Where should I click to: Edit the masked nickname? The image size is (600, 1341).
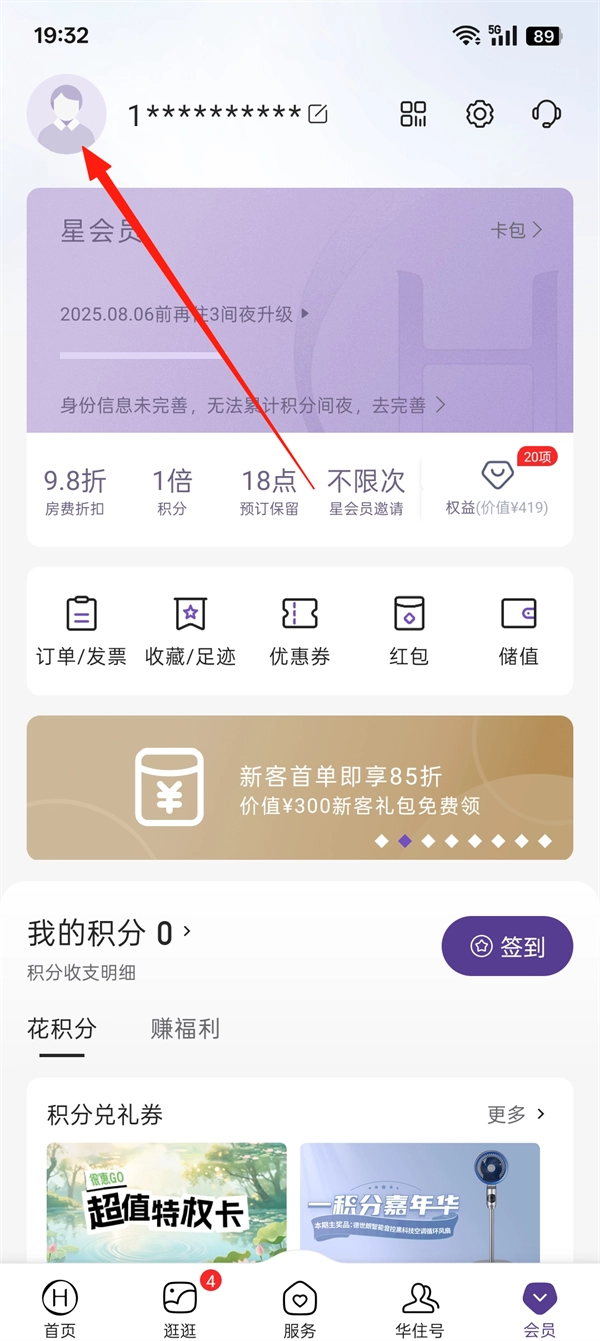tap(318, 114)
